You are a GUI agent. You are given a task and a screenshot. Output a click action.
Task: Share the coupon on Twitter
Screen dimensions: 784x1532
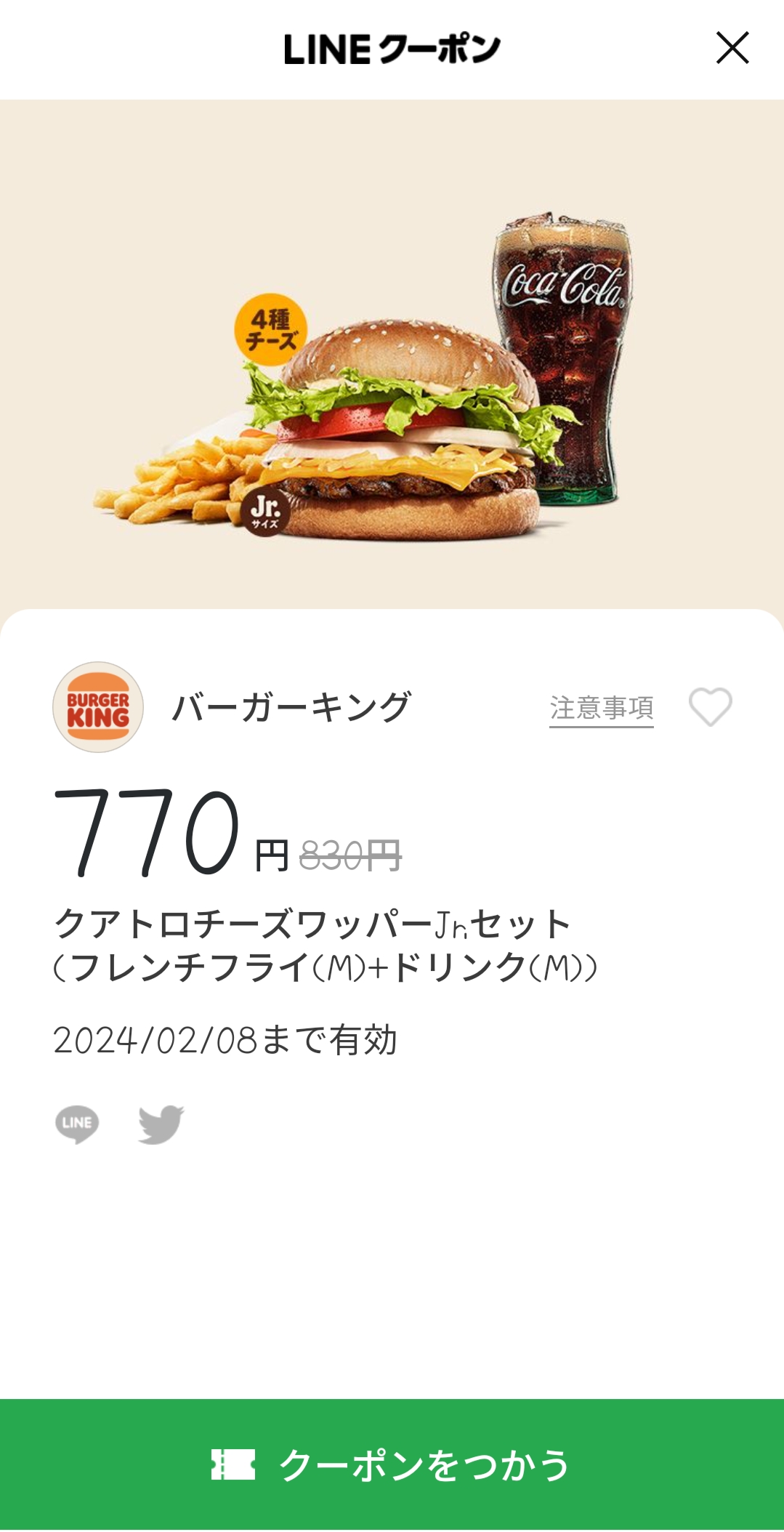pos(161,1124)
